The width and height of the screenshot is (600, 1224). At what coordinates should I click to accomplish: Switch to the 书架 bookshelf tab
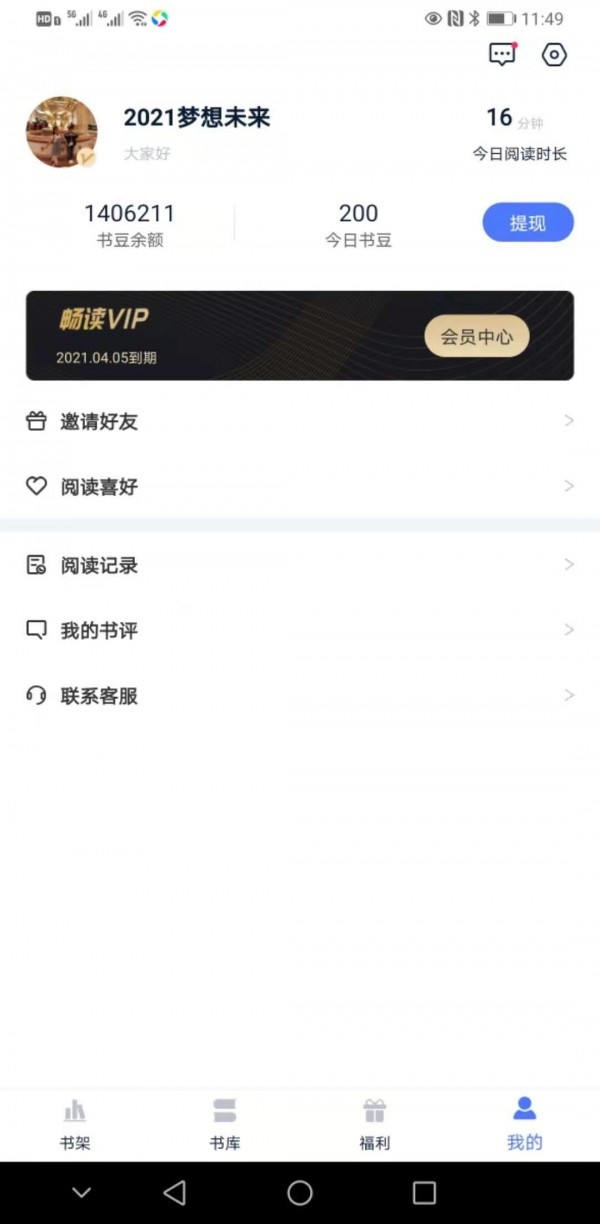75,1123
